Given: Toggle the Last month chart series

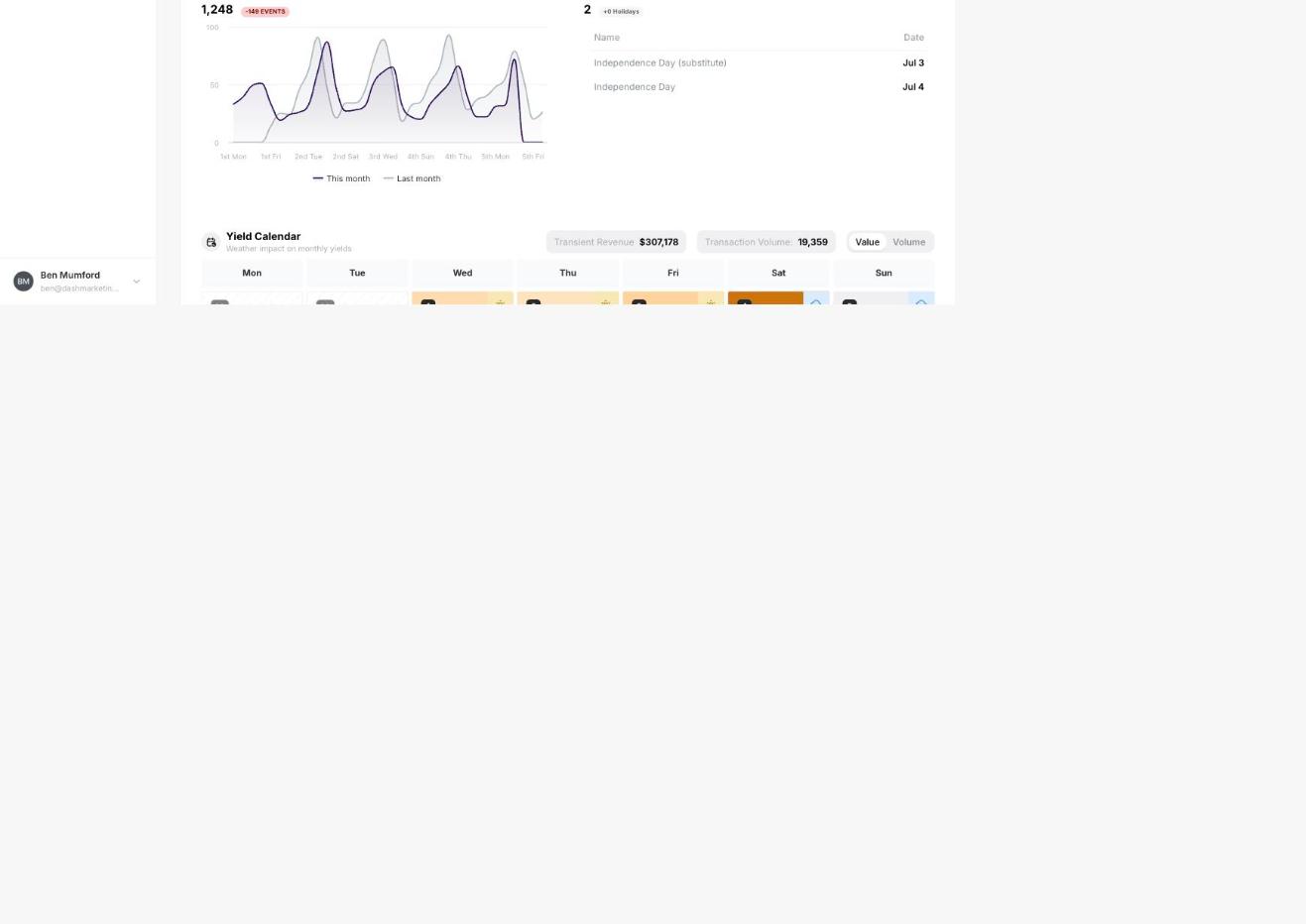Looking at the screenshot, I should tap(412, 178).
